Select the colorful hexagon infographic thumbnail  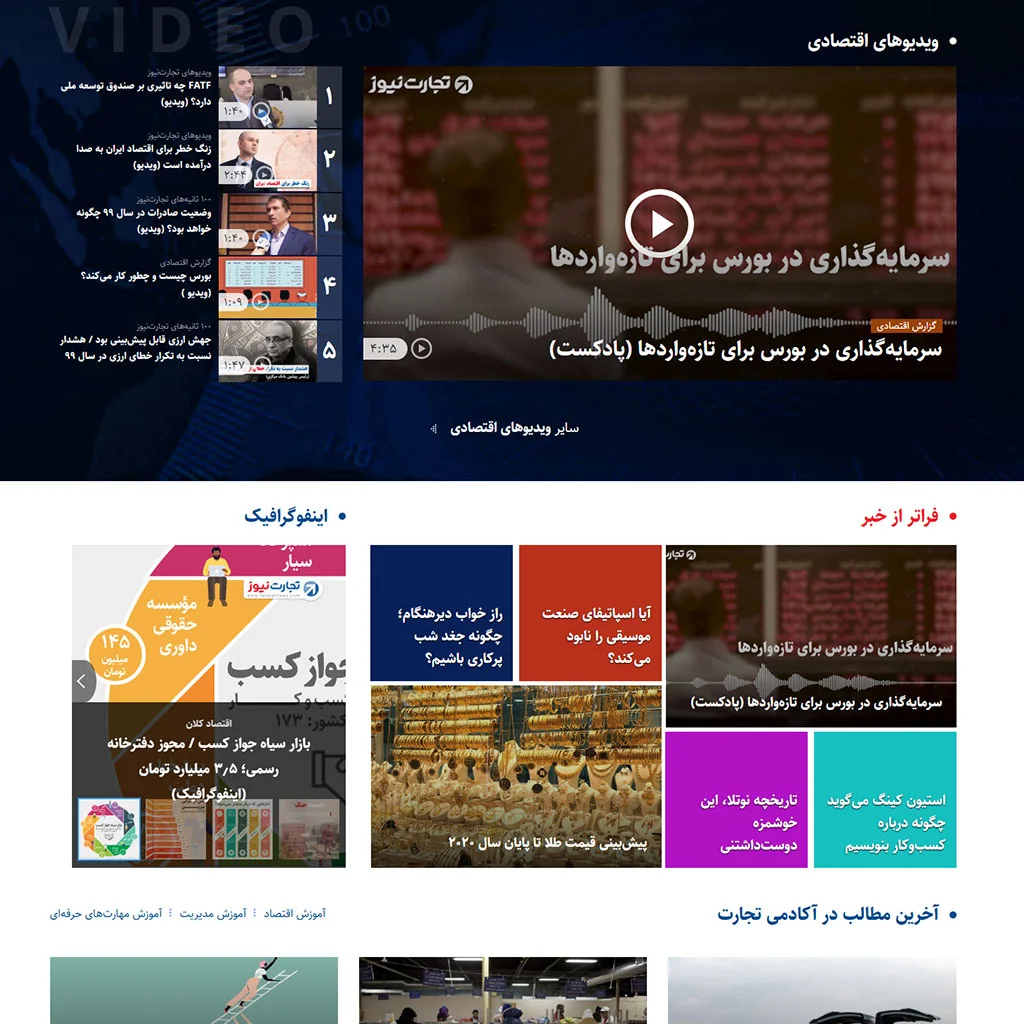tap(109, 828)
